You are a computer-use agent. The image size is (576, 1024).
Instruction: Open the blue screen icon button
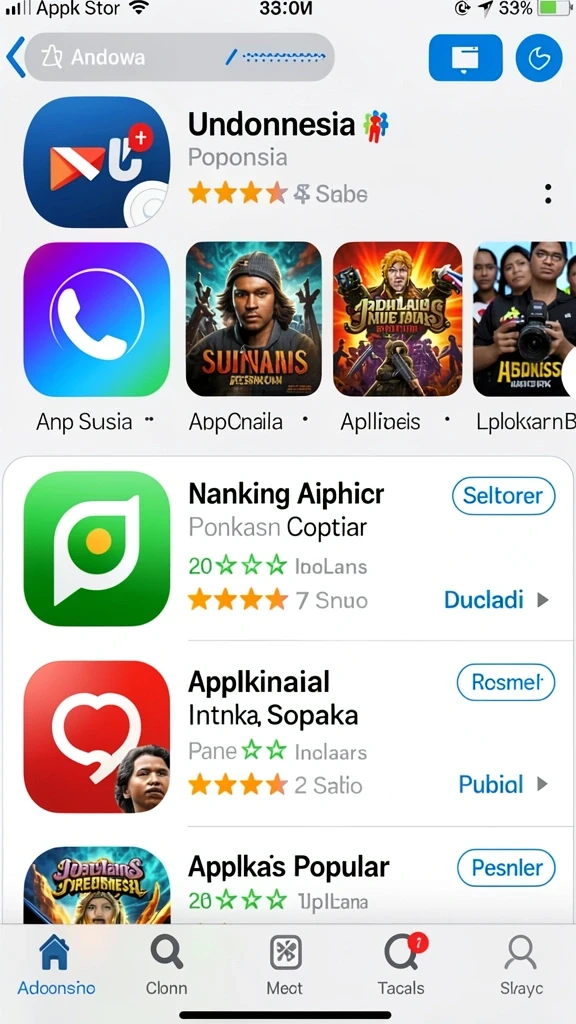point(466,57)
